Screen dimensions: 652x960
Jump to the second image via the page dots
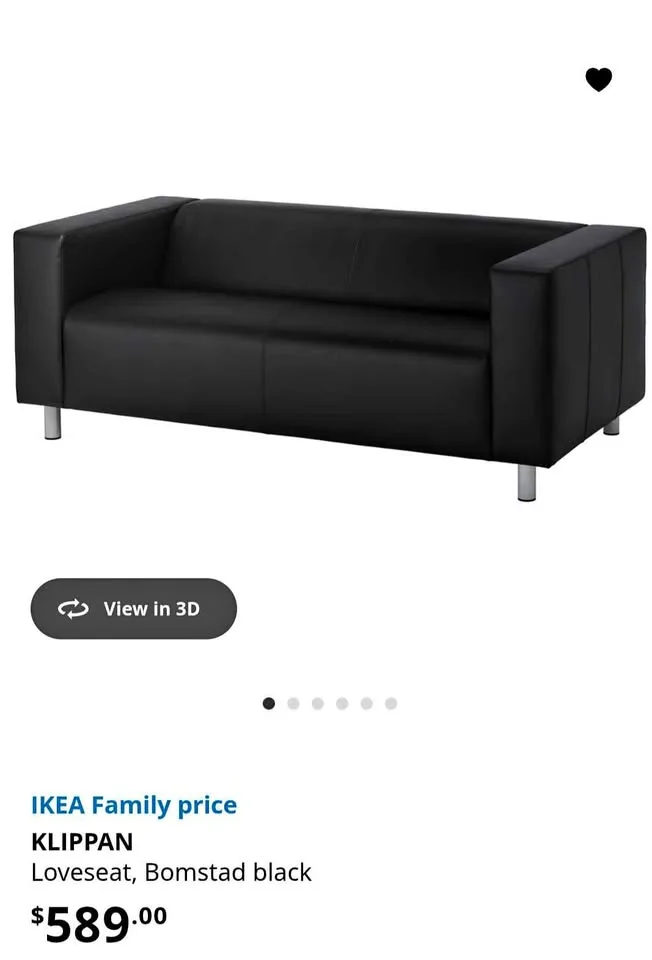point(293,704)
